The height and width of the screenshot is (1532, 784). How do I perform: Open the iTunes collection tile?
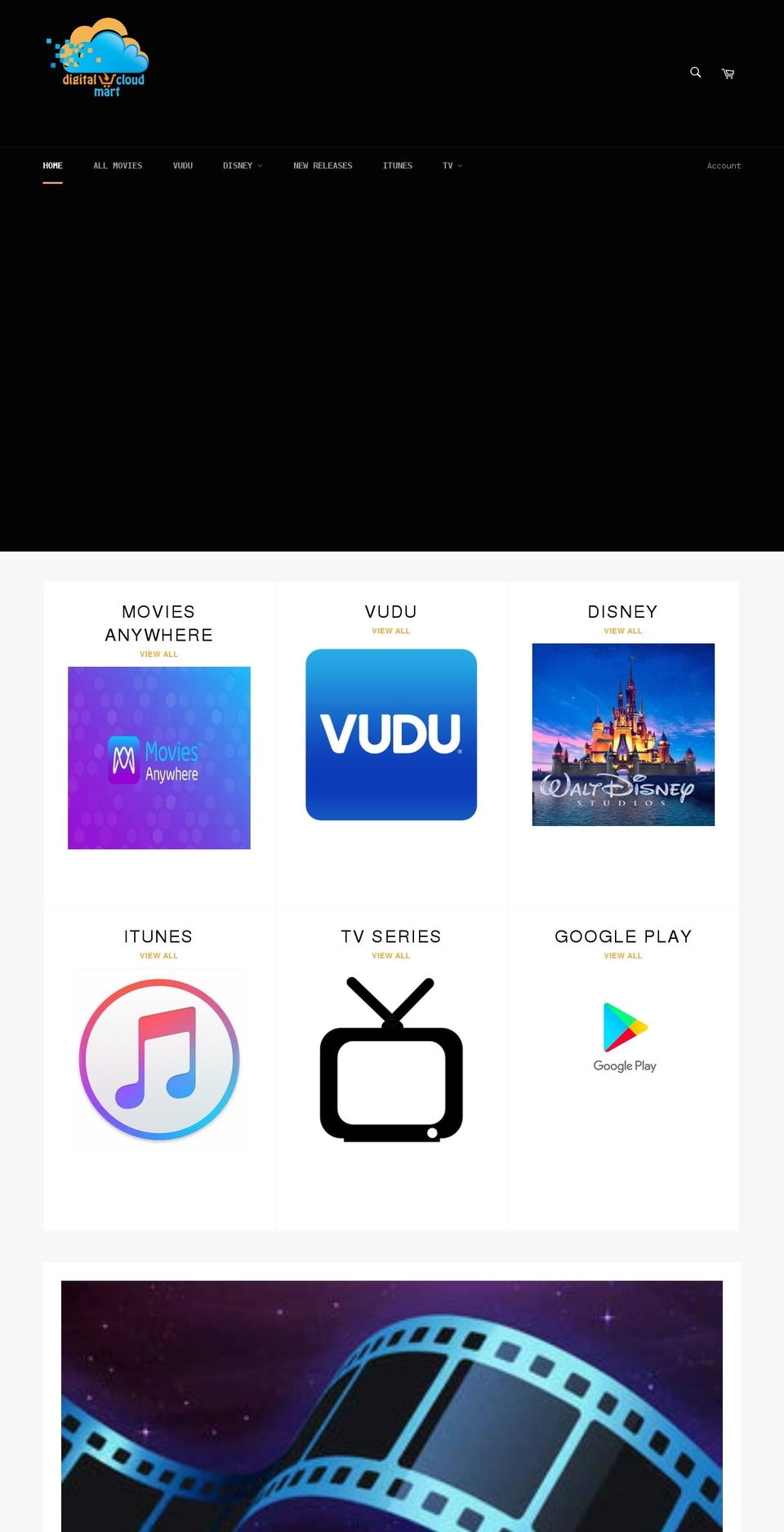coord(159,1059)
